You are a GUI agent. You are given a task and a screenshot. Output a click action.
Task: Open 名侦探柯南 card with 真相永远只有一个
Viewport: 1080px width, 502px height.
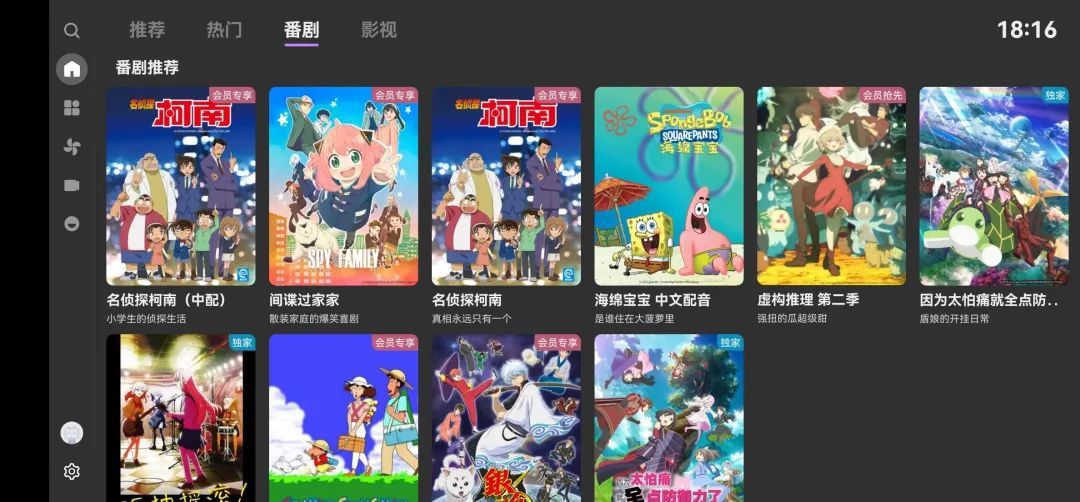(x=506, y=187)
